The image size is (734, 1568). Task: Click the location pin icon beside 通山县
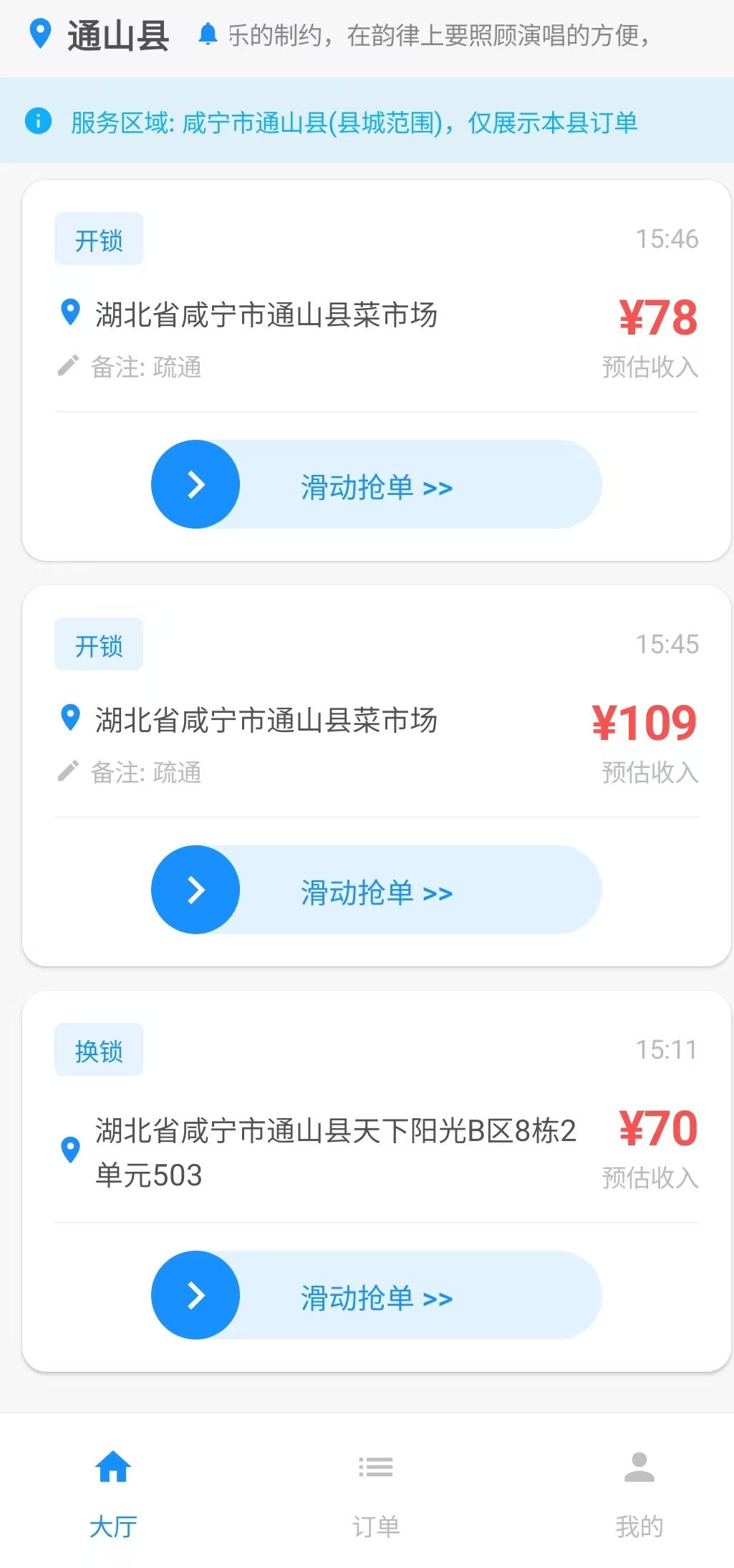click(x=39, y=34)
